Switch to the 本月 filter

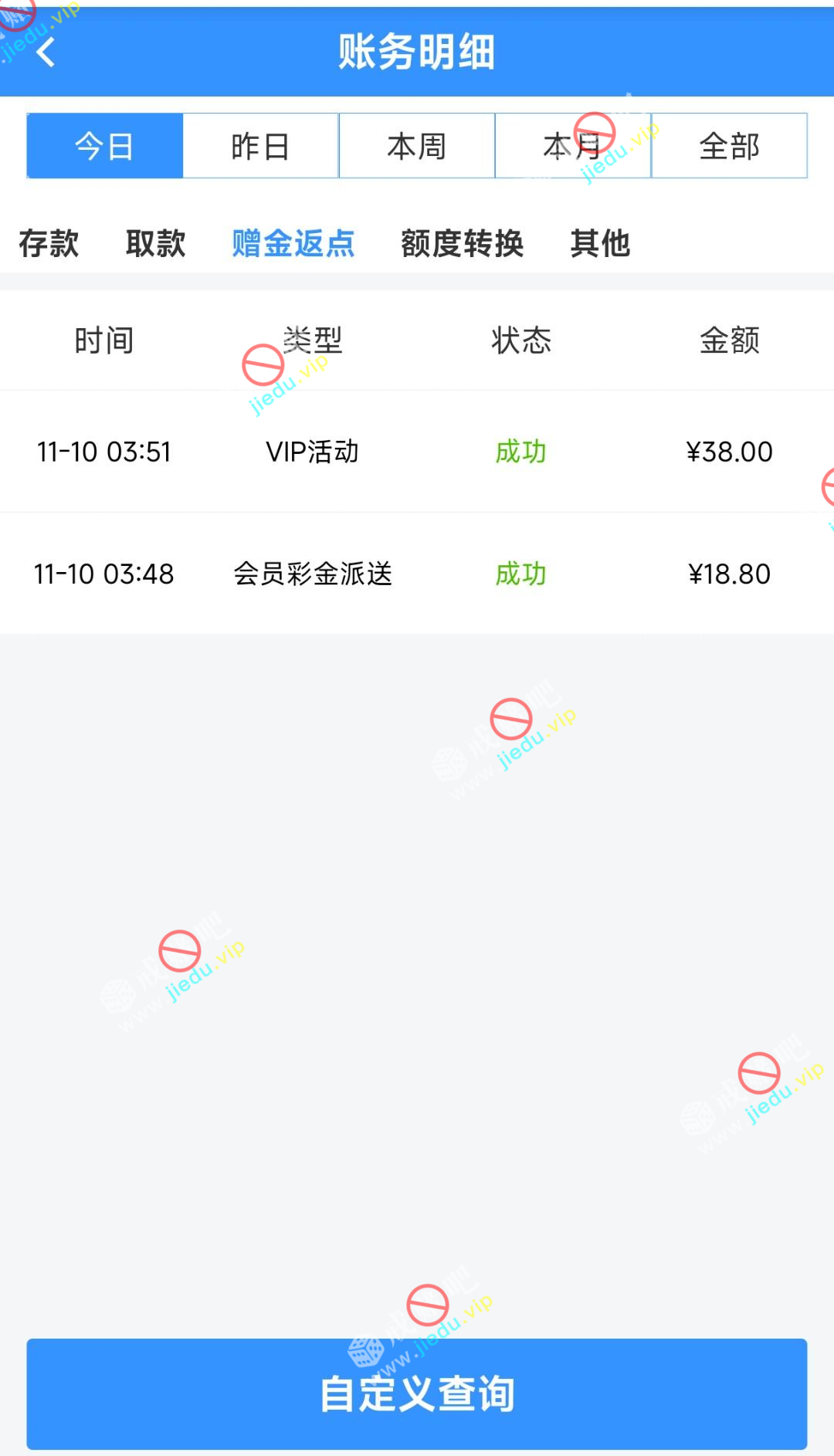(x=572, y=146)
